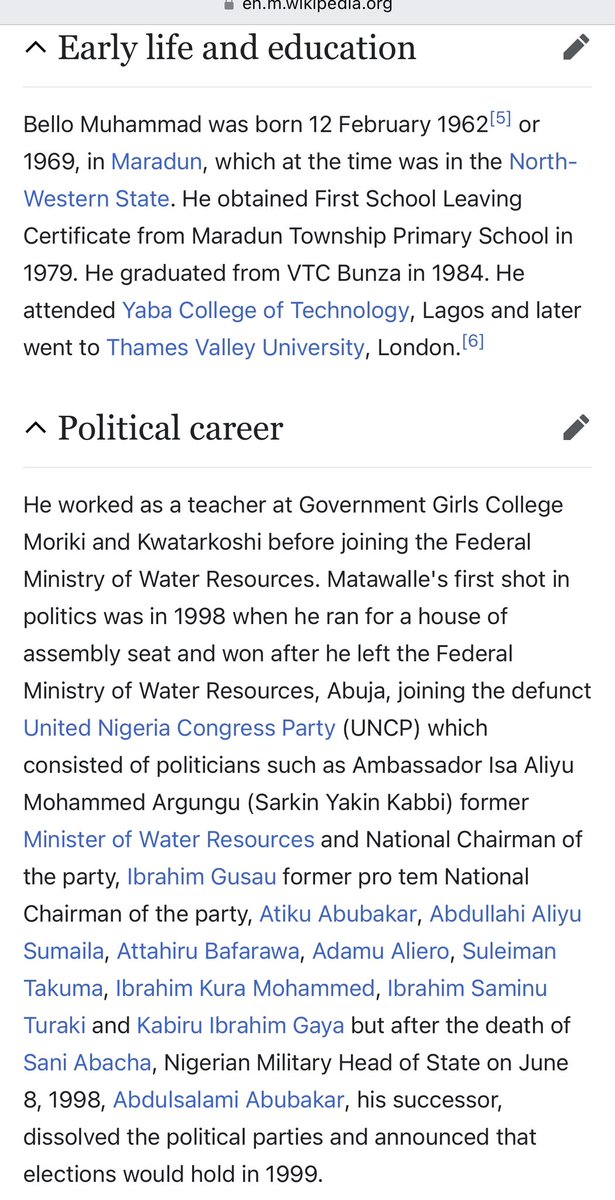Open citation number 6
615x1200 pixels.
(472, 341)
